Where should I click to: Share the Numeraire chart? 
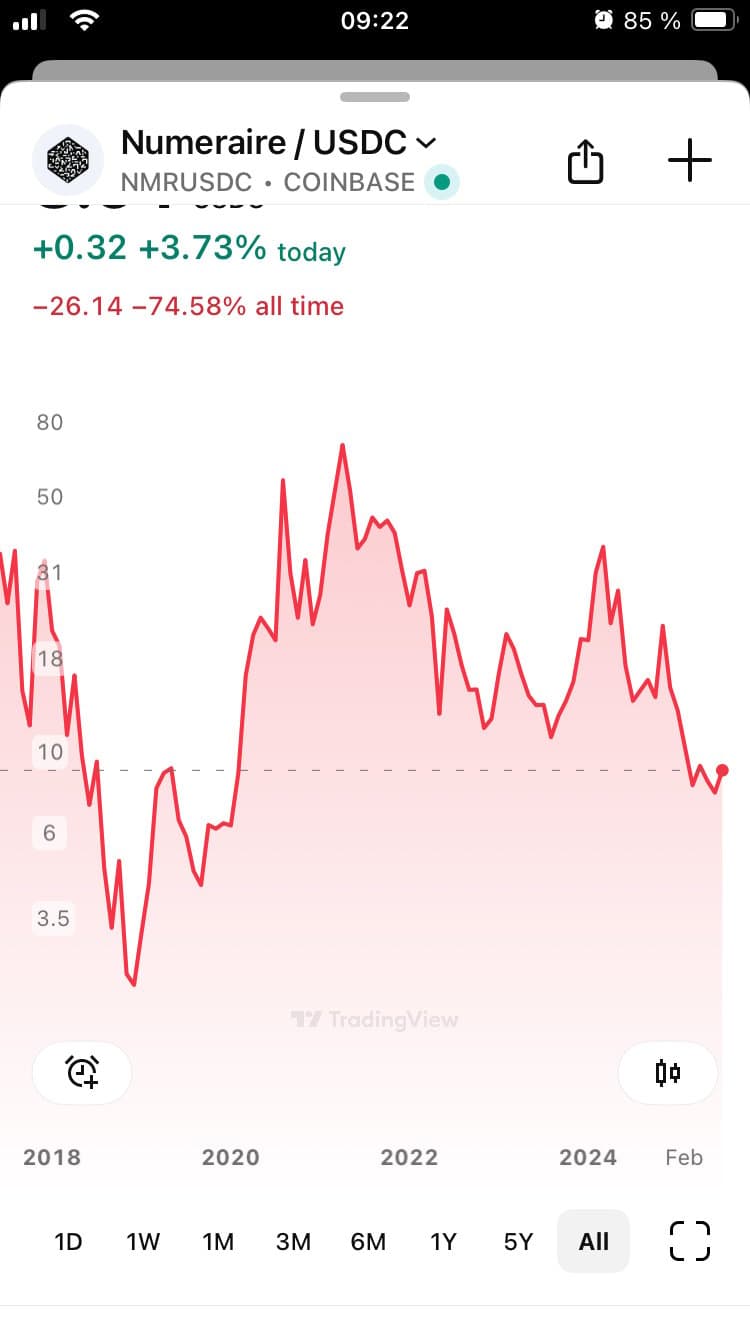[x=586, y=161]
